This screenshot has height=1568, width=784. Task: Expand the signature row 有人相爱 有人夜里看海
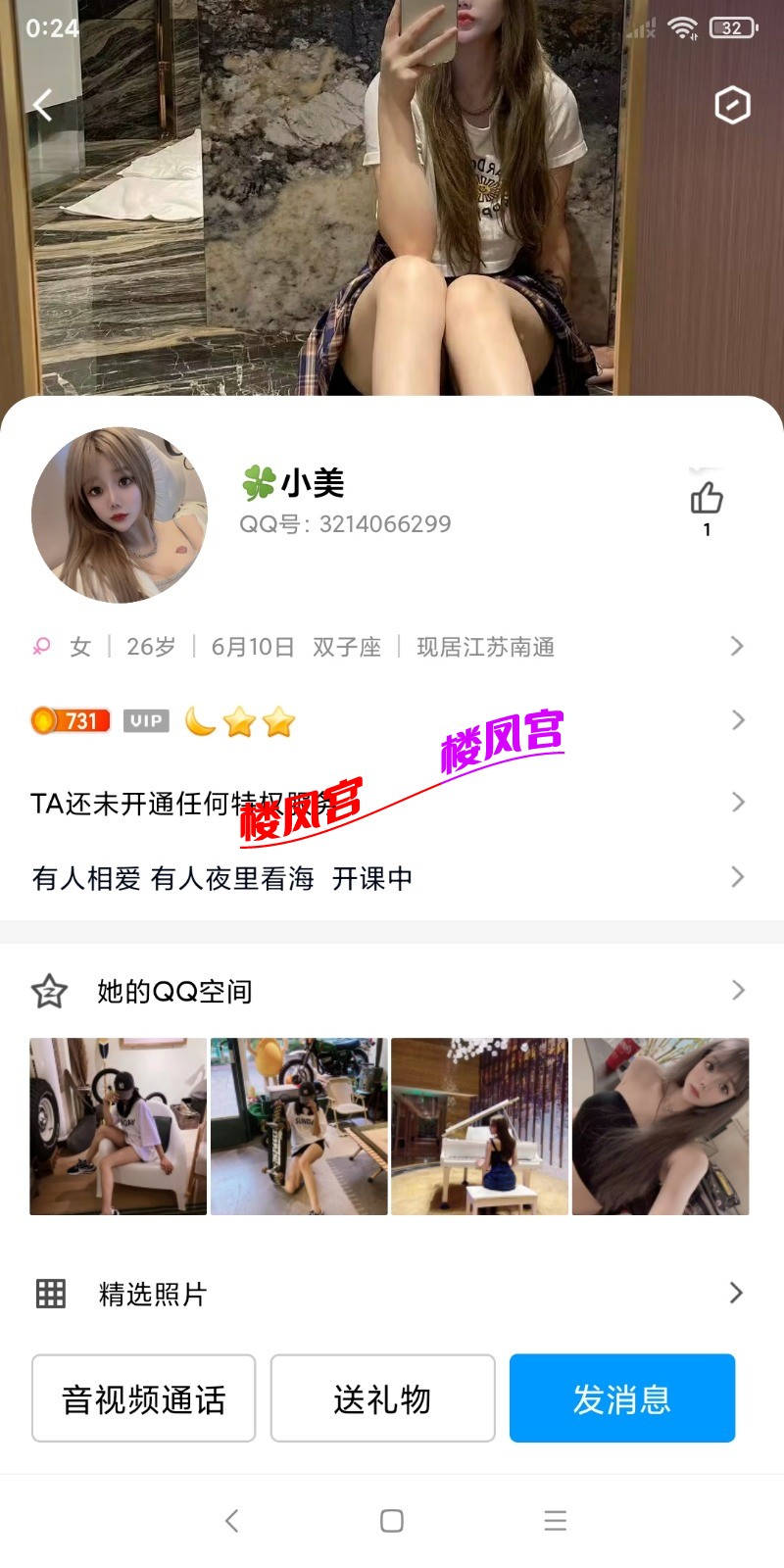tap(736, 877)
